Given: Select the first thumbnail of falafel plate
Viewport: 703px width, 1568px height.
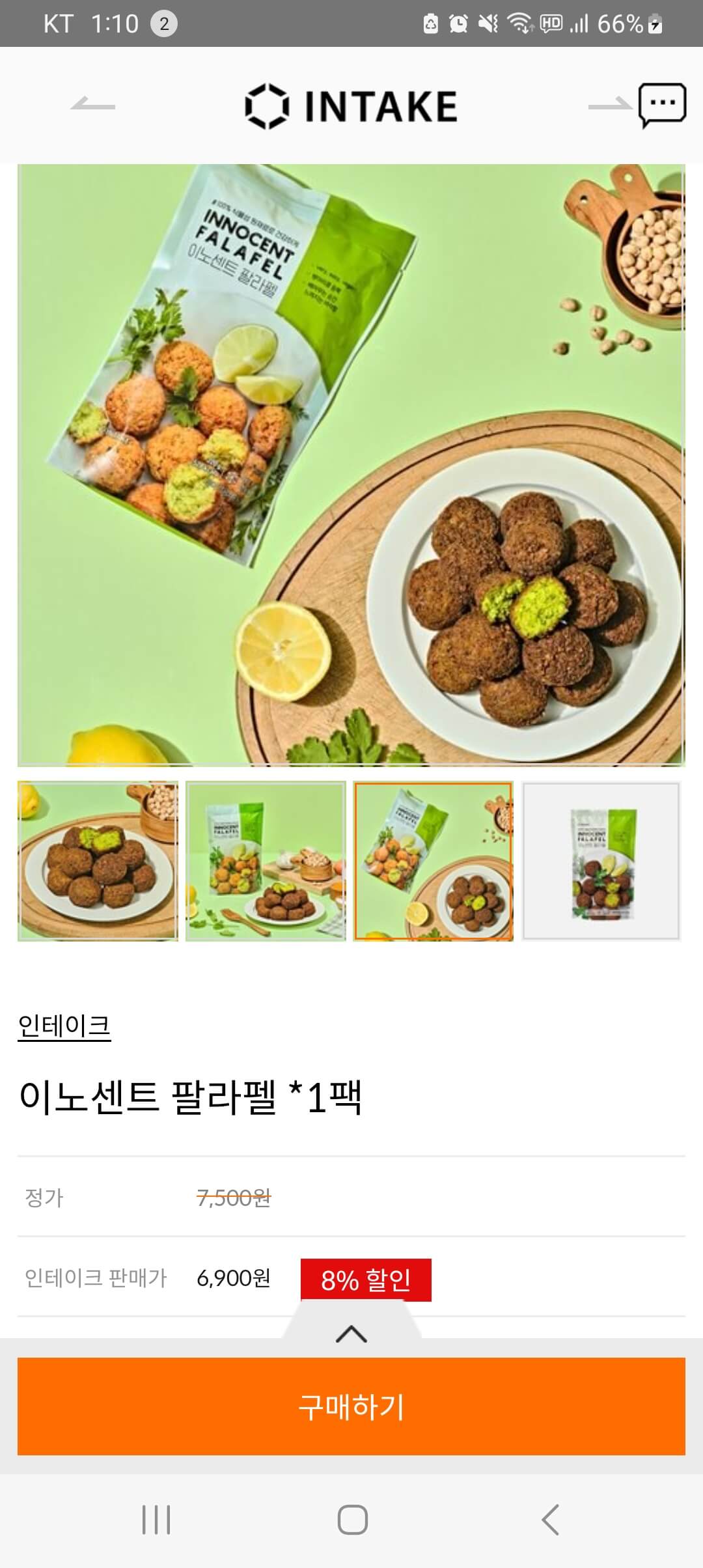Looking at the screenshot, I should pyautogui.click(x=98, y=861).
